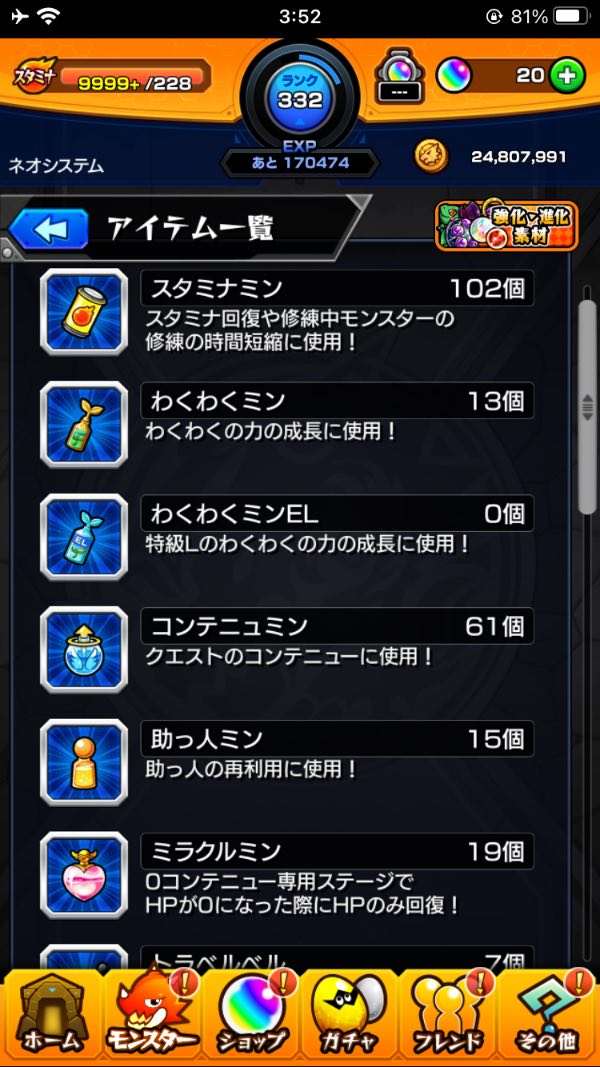Switch to the その他 tab

548,1015
